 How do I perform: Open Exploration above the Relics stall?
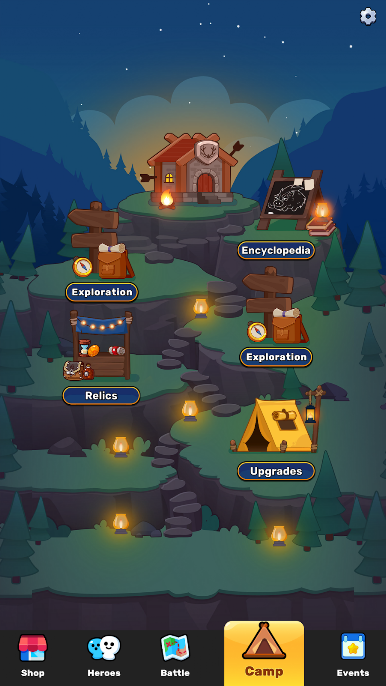tap(102, 292)
